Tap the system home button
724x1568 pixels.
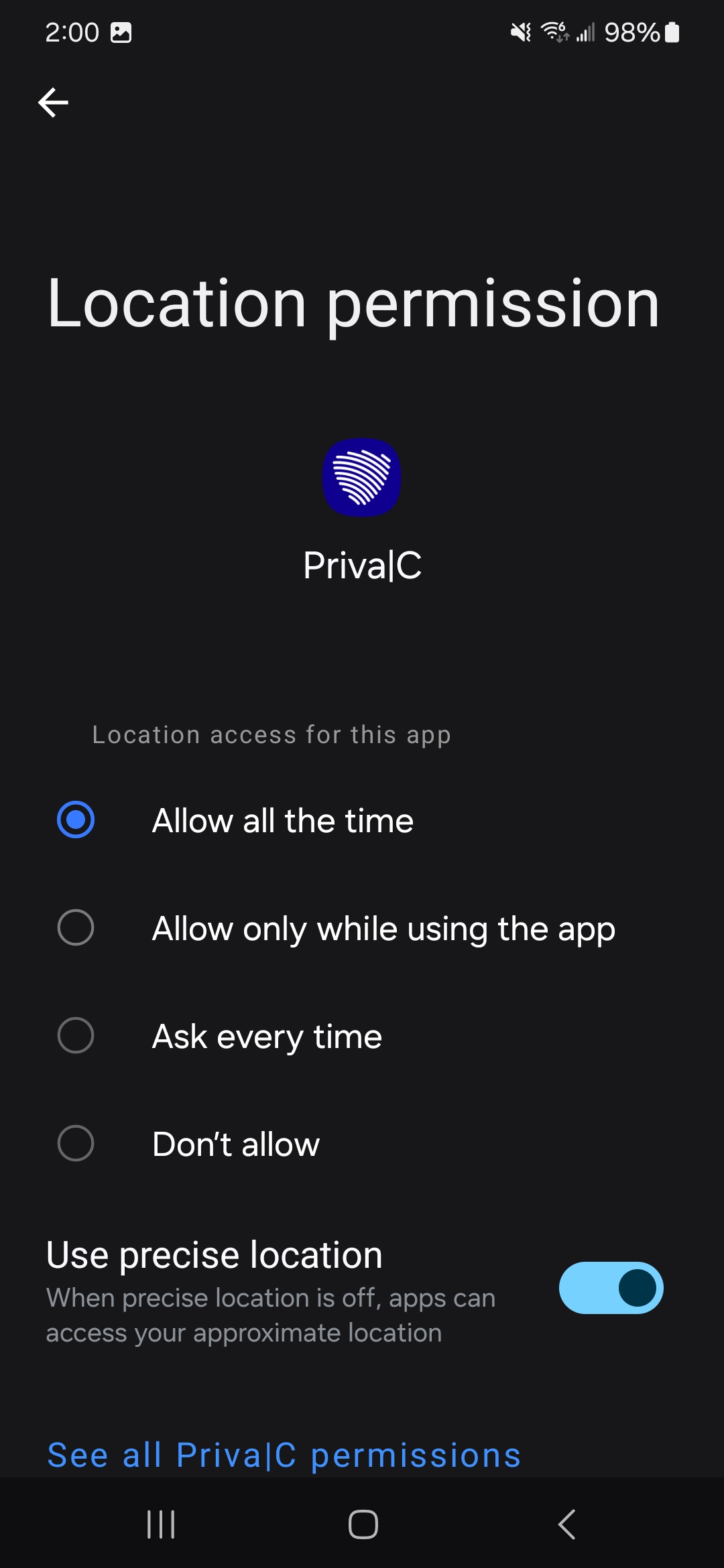pos(363,1524)
